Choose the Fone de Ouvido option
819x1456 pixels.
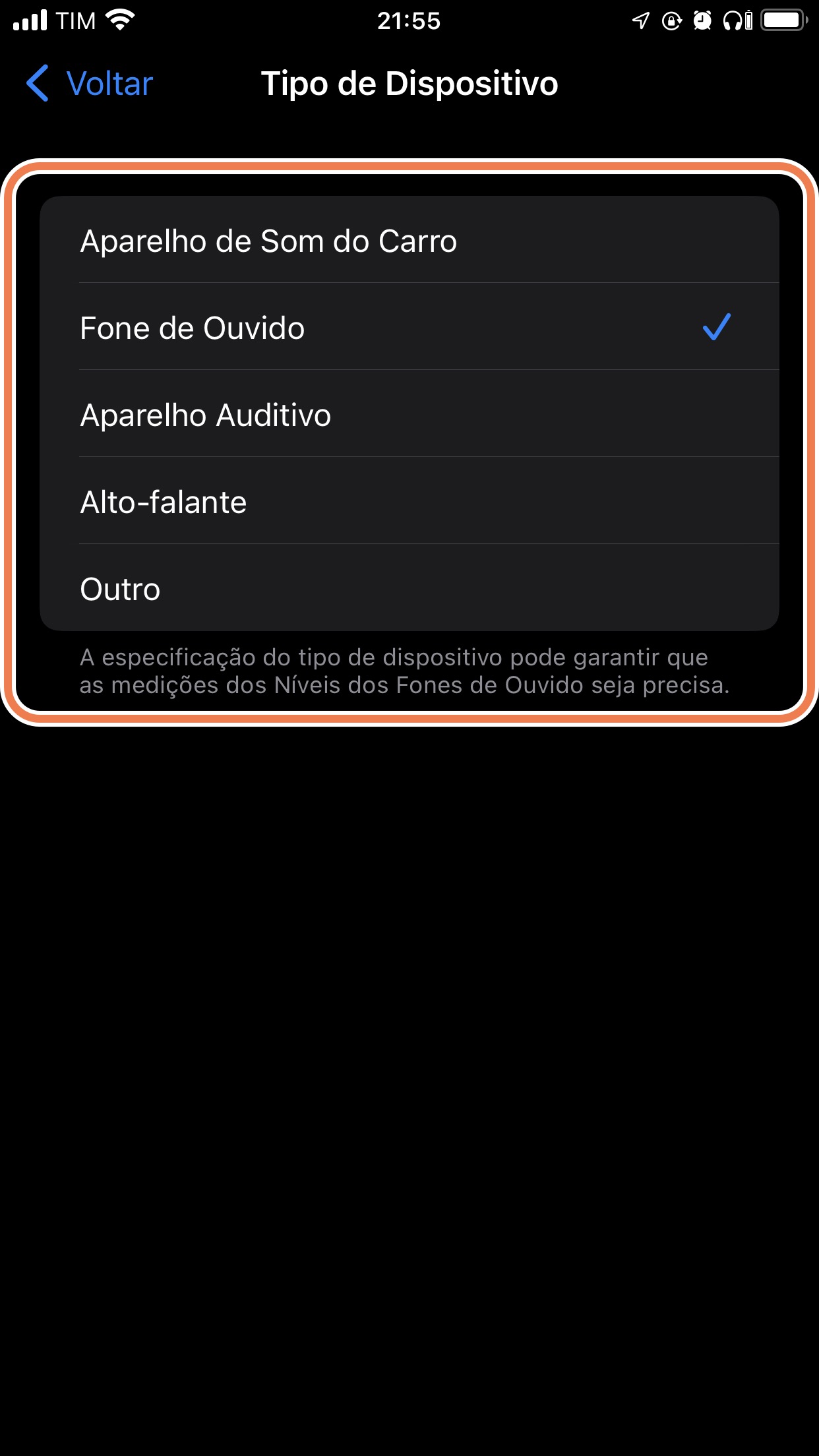click(409, 327)
